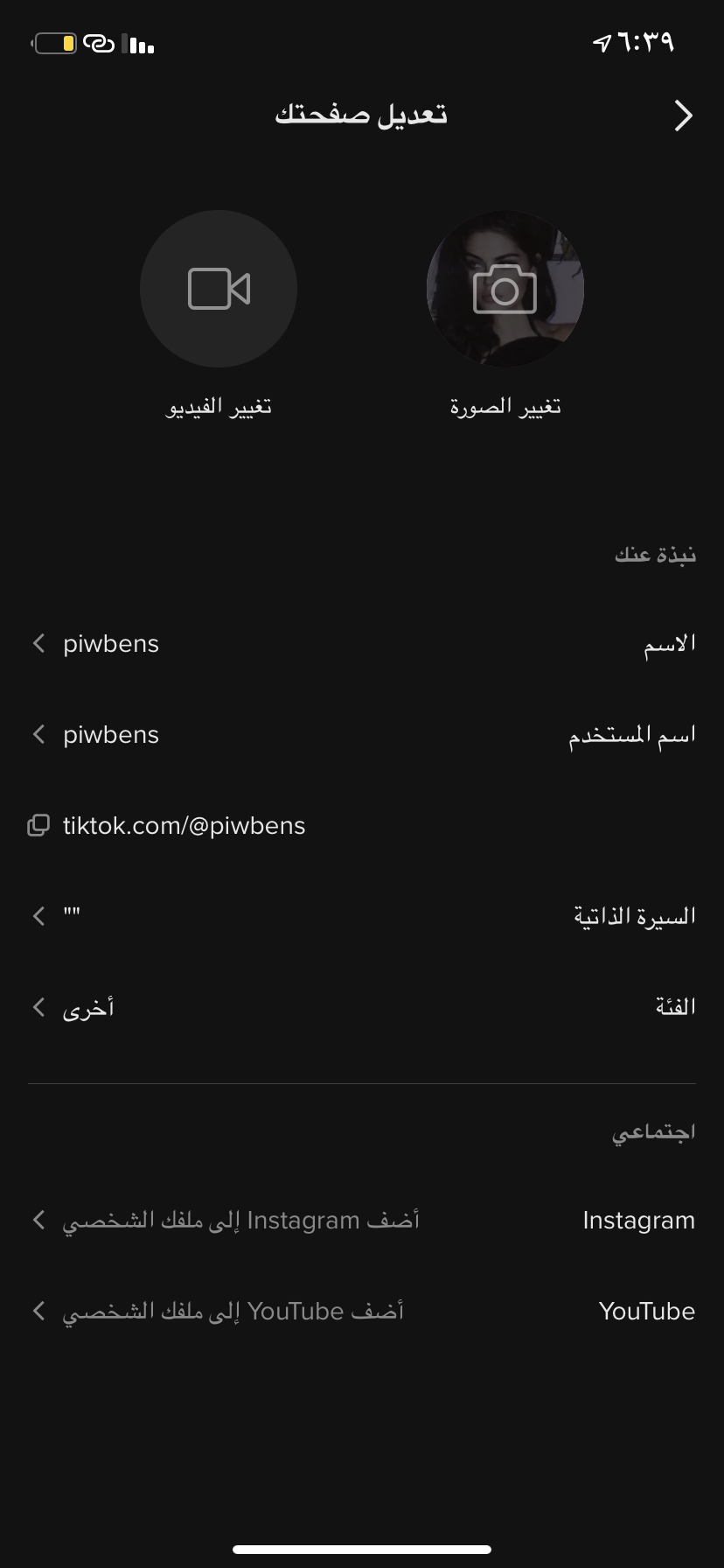Go back using the top arrow

(x=684, y=115)
